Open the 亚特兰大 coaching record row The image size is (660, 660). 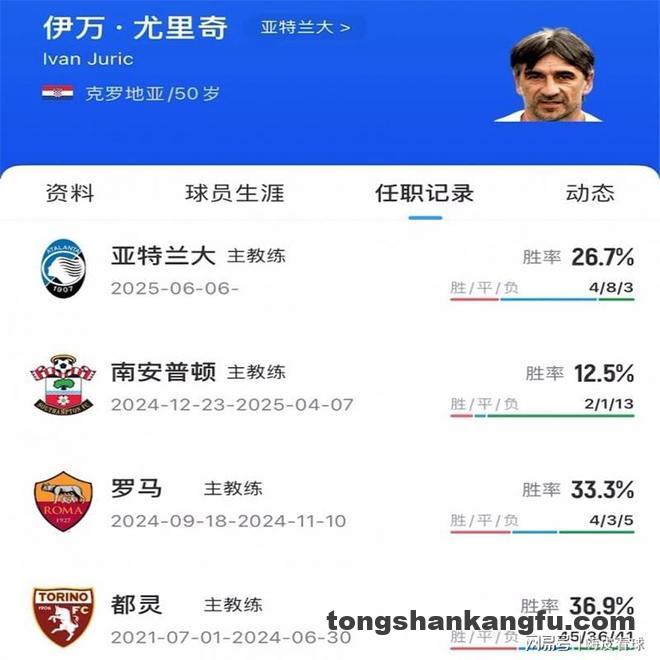click(330, 271)
